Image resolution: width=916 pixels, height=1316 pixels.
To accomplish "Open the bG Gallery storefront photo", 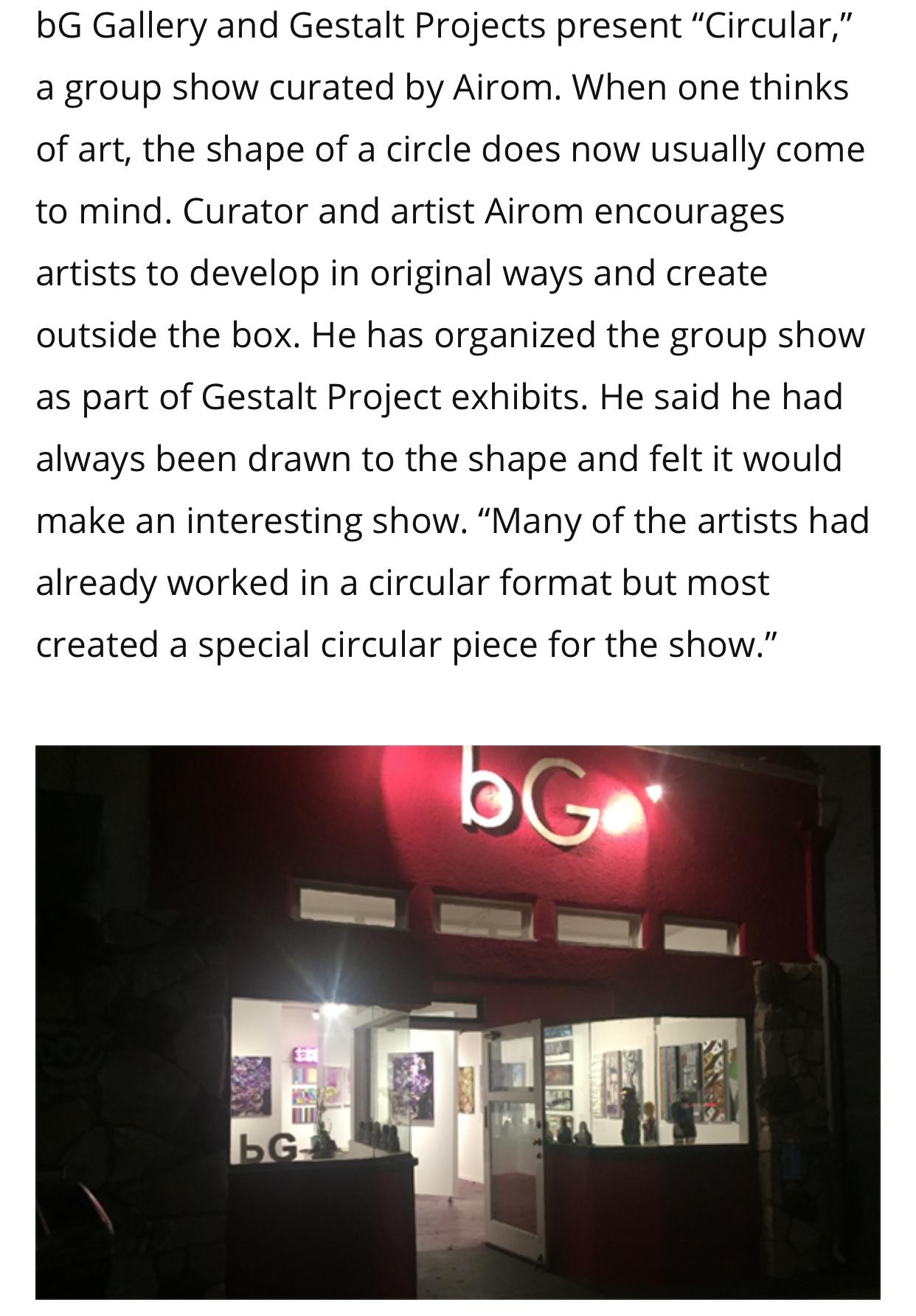I will [x=458, y=1022].
